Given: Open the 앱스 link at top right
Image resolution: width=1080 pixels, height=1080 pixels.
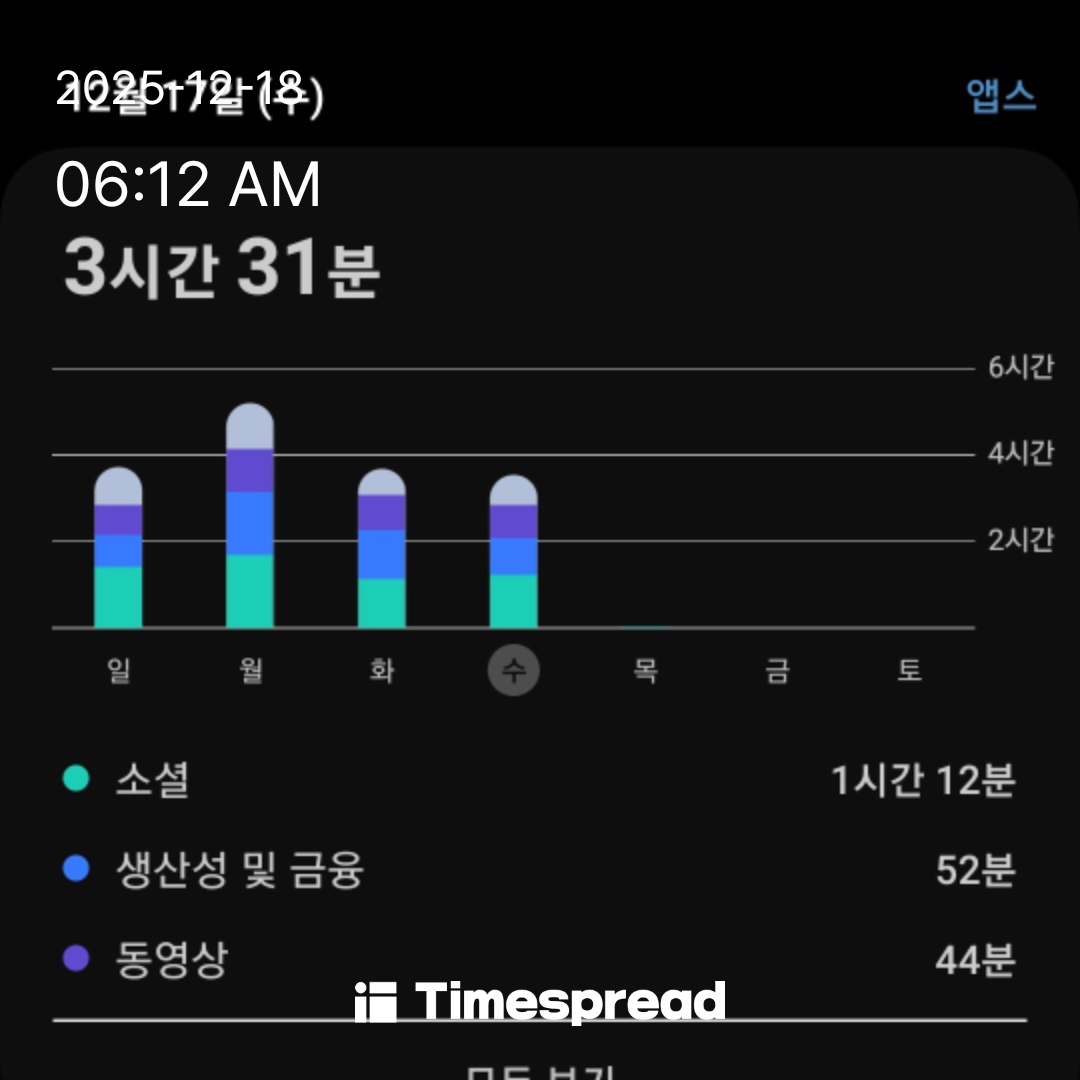Looking at the screenshot, I should 1000,97.
